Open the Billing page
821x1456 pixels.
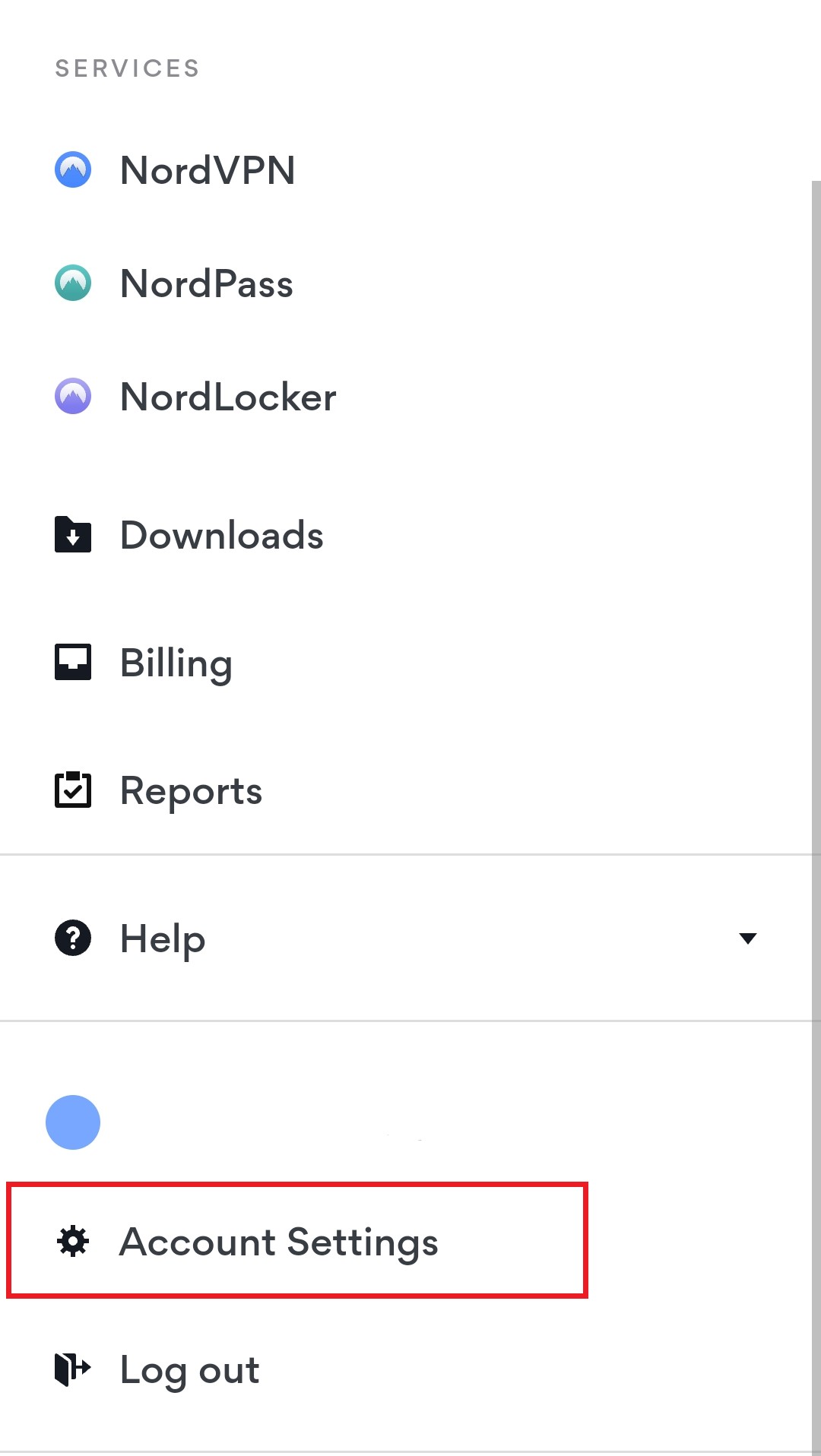click(176, 662)
